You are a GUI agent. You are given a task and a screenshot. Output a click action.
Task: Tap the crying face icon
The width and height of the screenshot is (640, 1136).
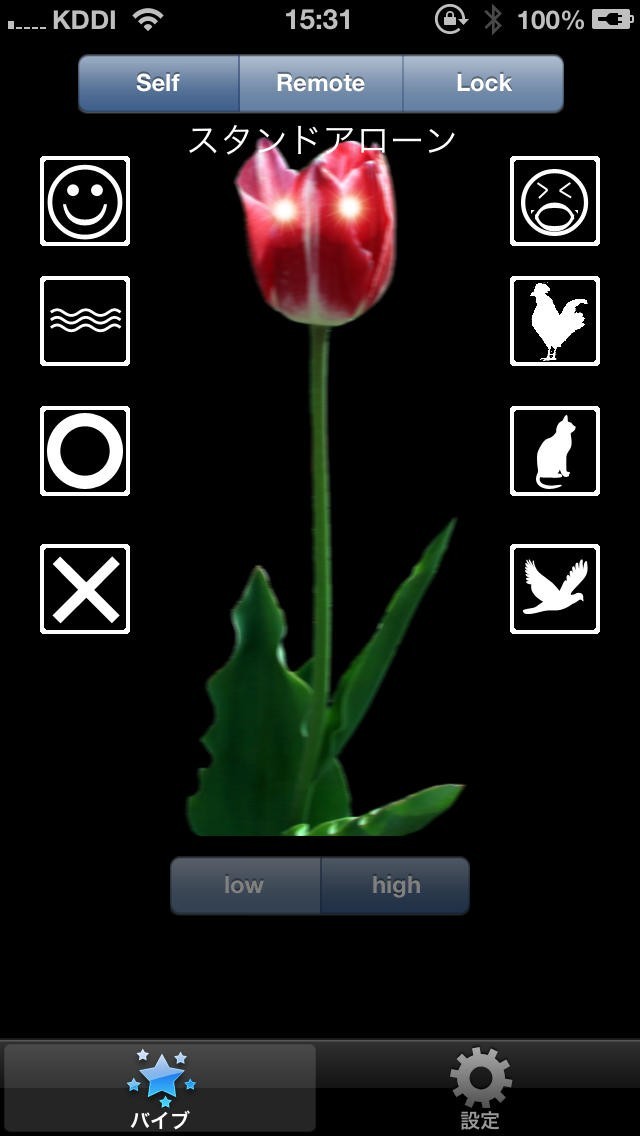555,201
